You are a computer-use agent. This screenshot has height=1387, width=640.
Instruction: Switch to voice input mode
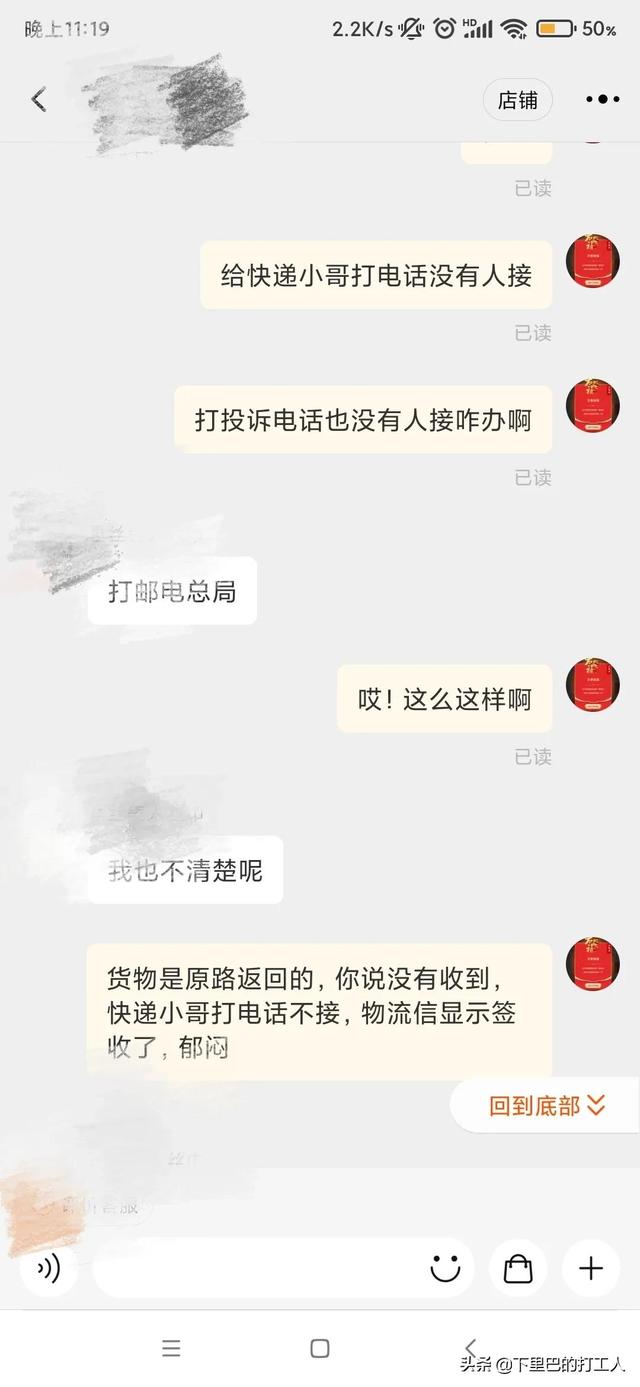tap(48, 1268)
